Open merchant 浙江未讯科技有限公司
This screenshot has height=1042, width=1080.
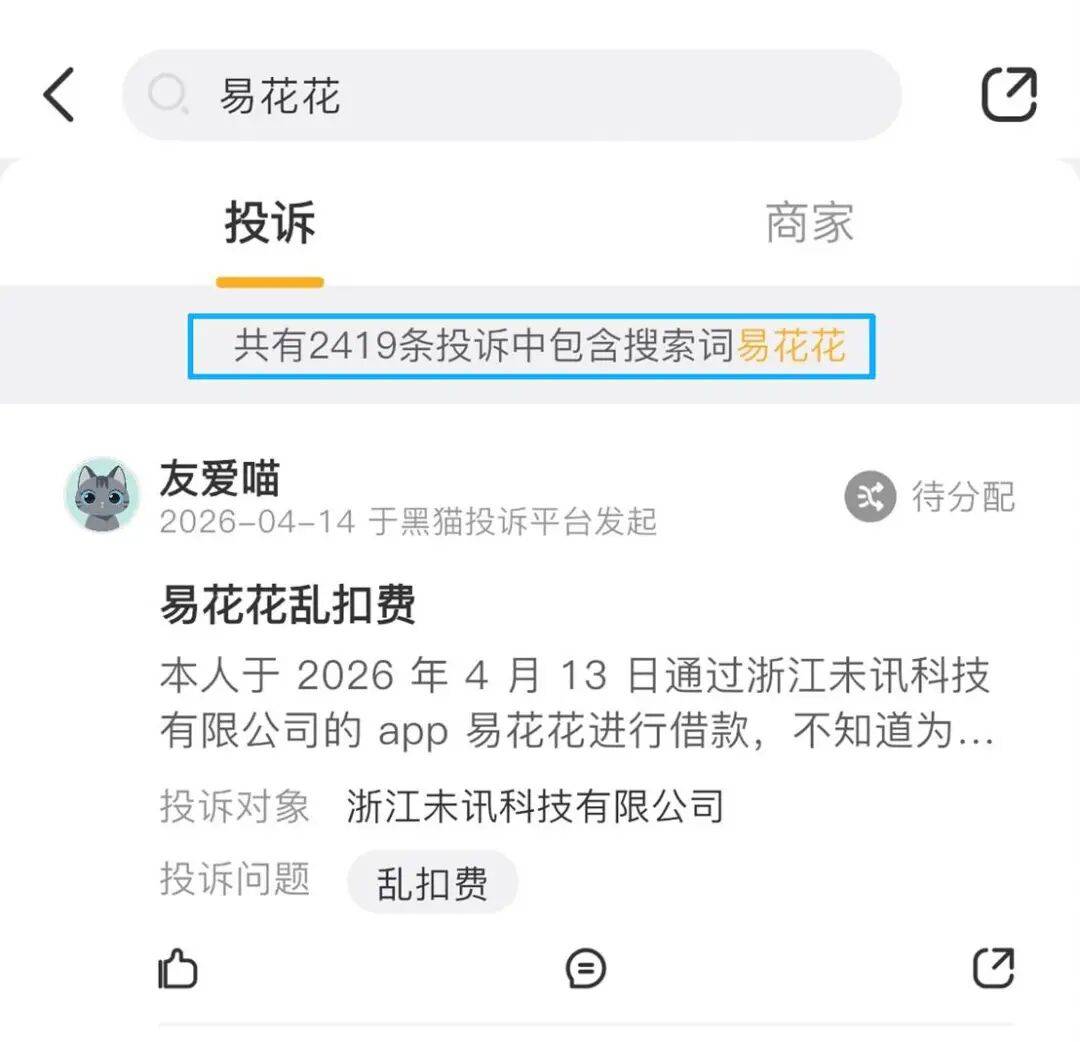pos(535,806)
